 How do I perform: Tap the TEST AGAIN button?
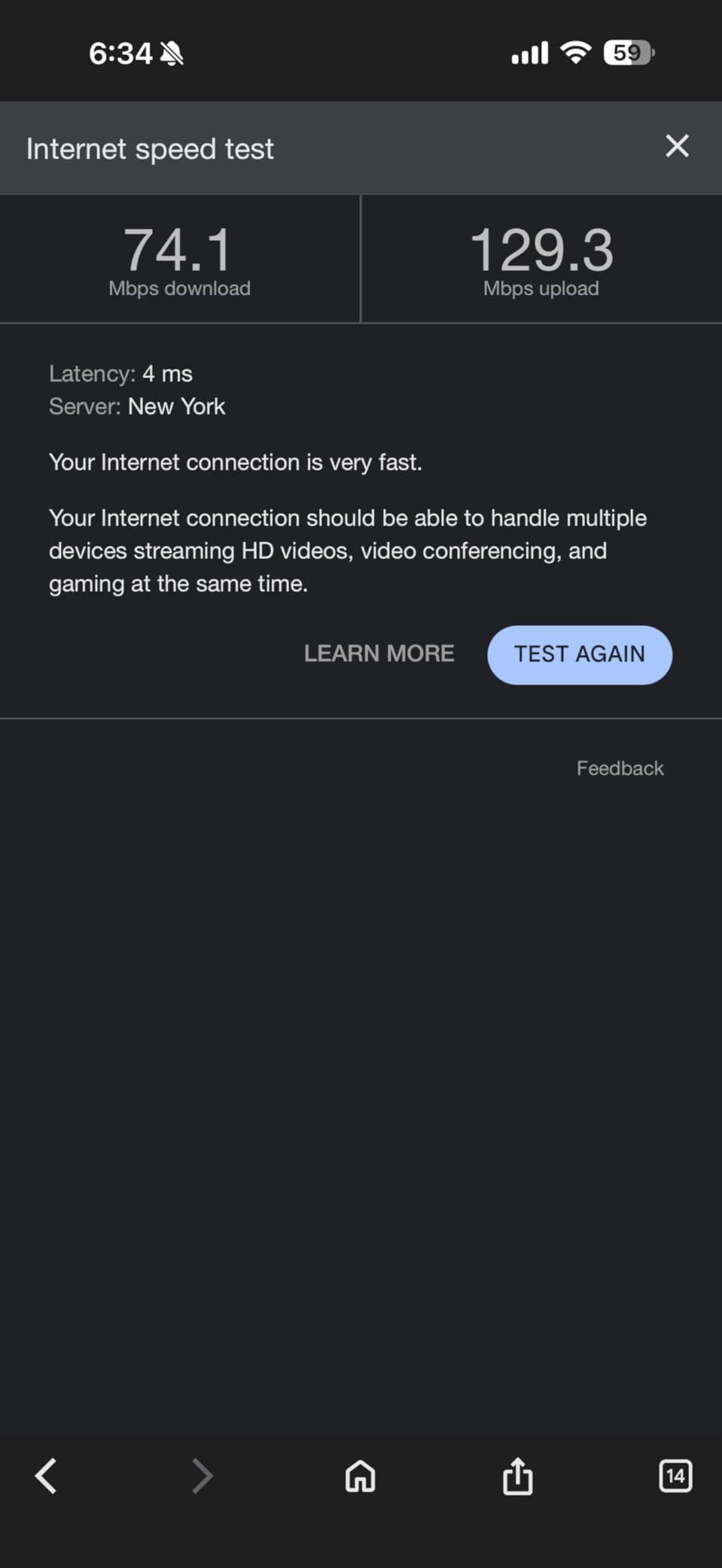coord(579,655)
